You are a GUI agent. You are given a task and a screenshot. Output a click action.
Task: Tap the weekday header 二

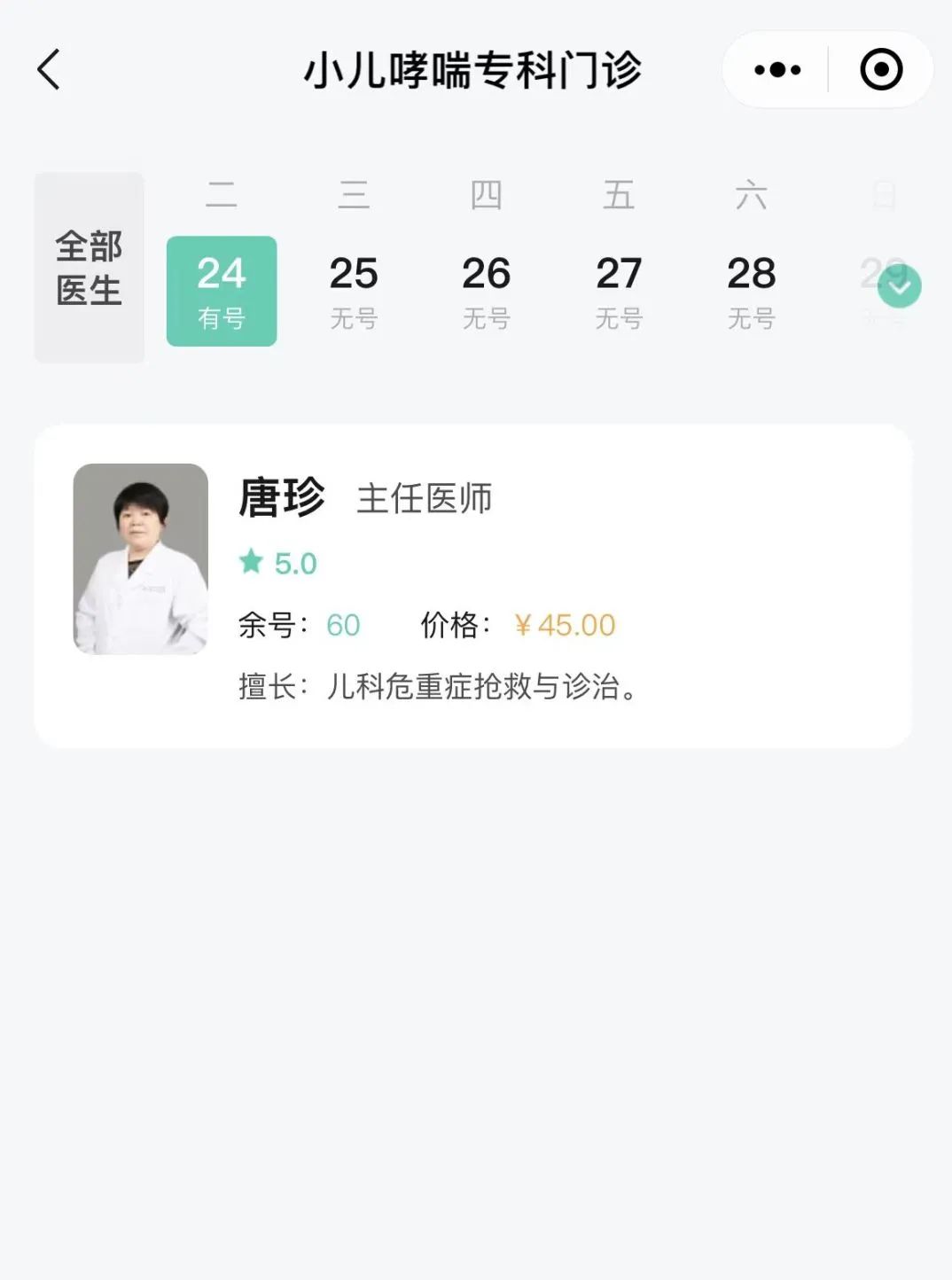(x=222, y=193)
